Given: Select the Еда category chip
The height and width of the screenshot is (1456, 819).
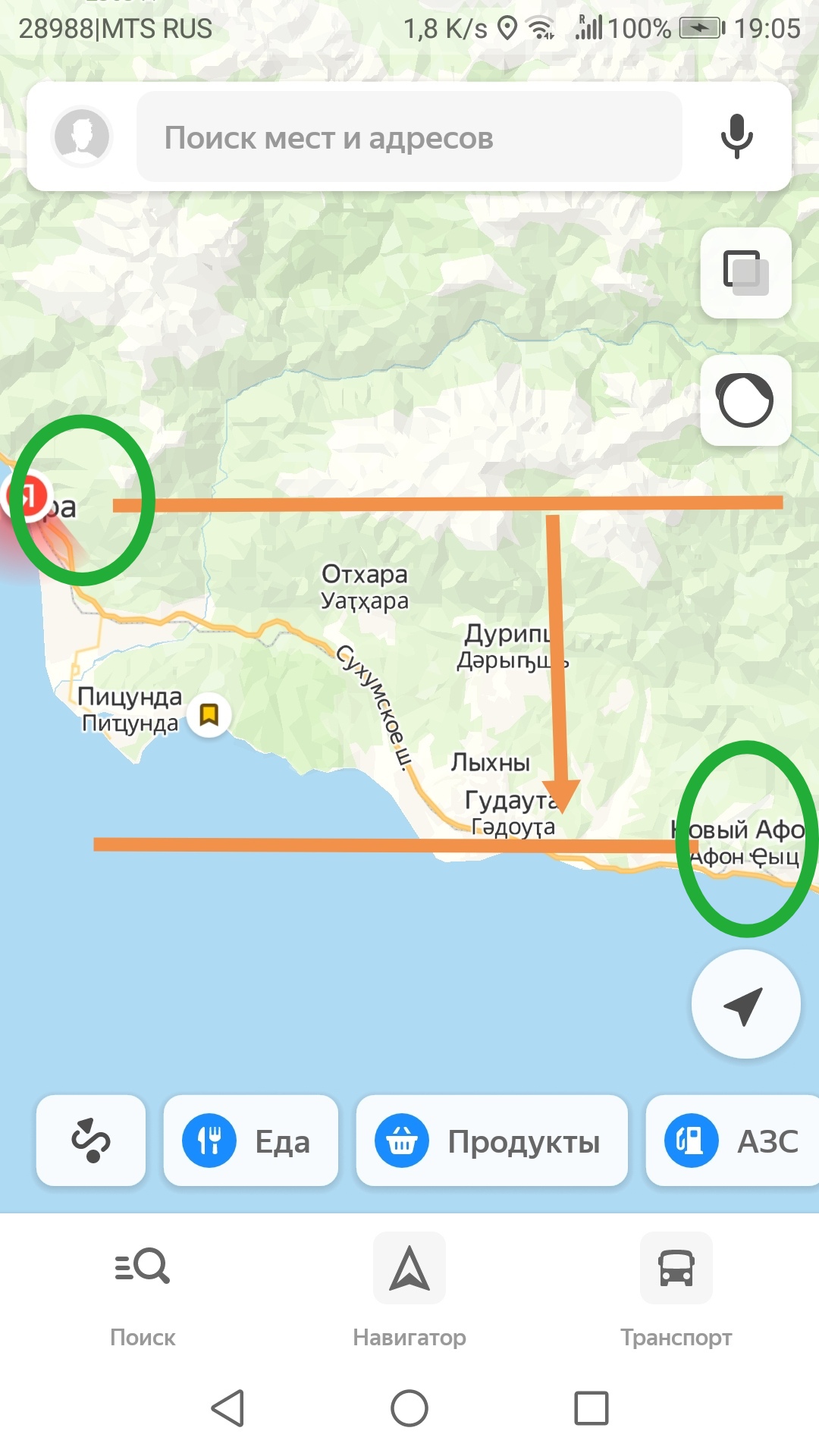Looking at the screenshot, I should 250,1141.
